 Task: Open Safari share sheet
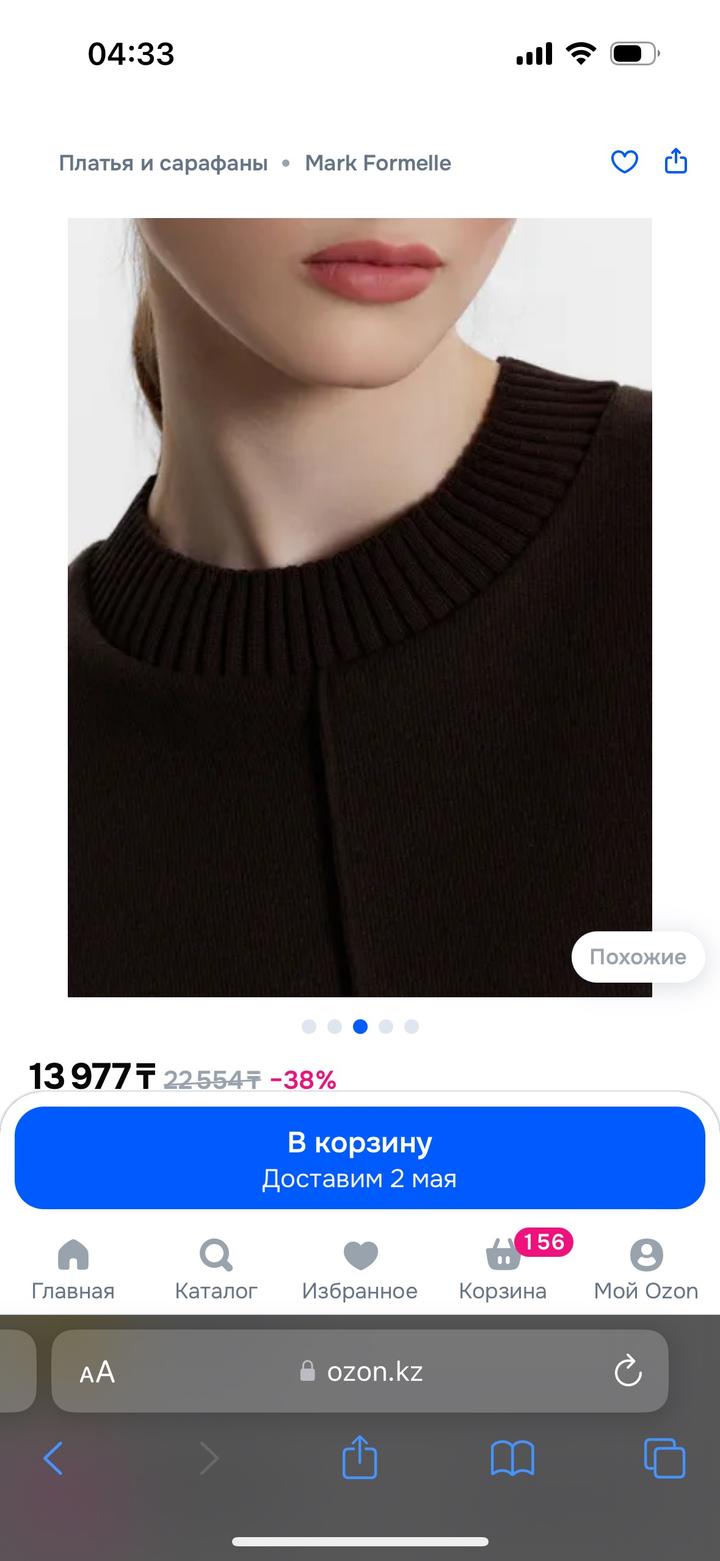point(360,1458)
